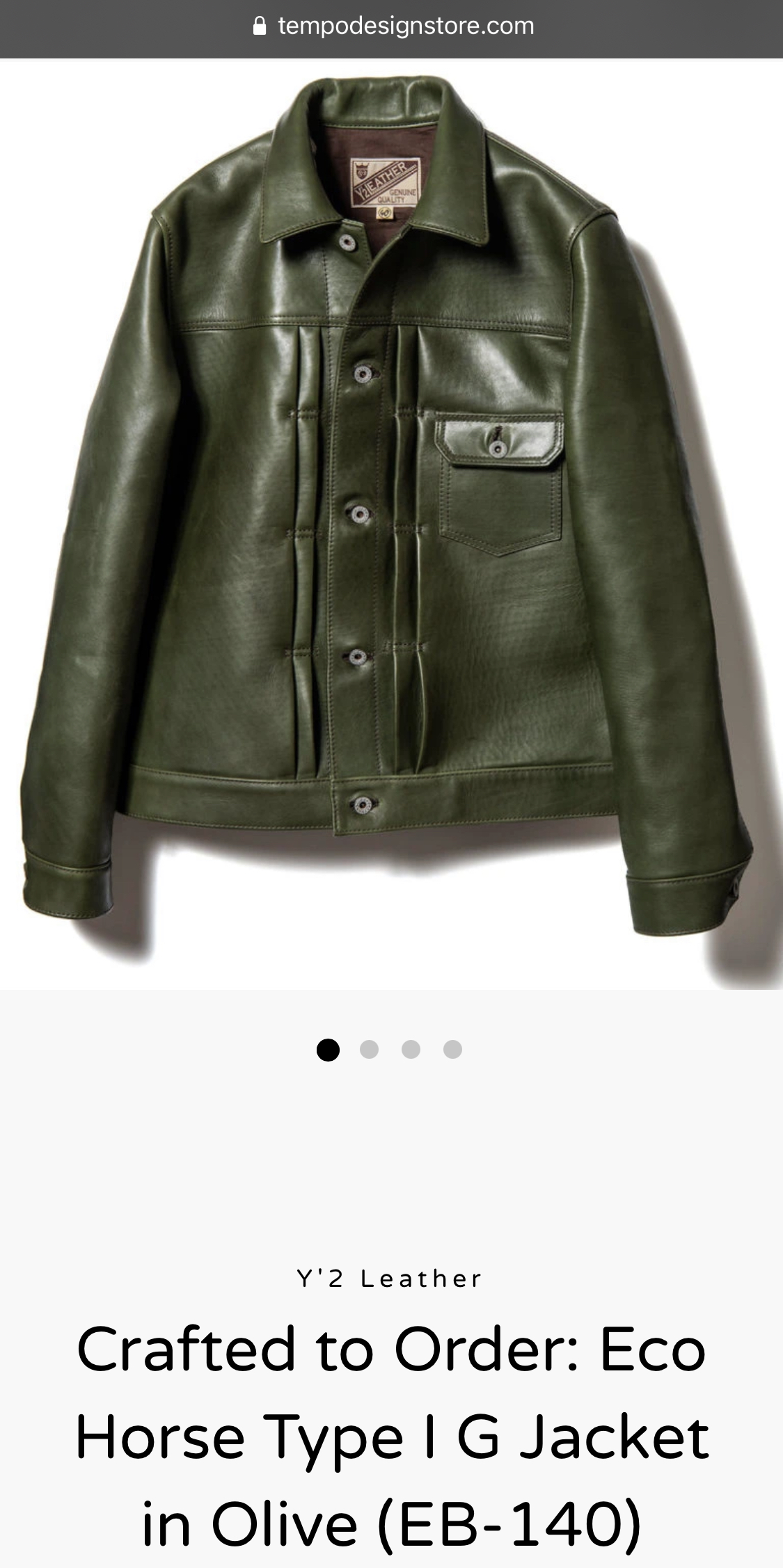Open the olive jacket product image
The height and width of the screenshot is (1568, 783).
click(x=390, y=522)
